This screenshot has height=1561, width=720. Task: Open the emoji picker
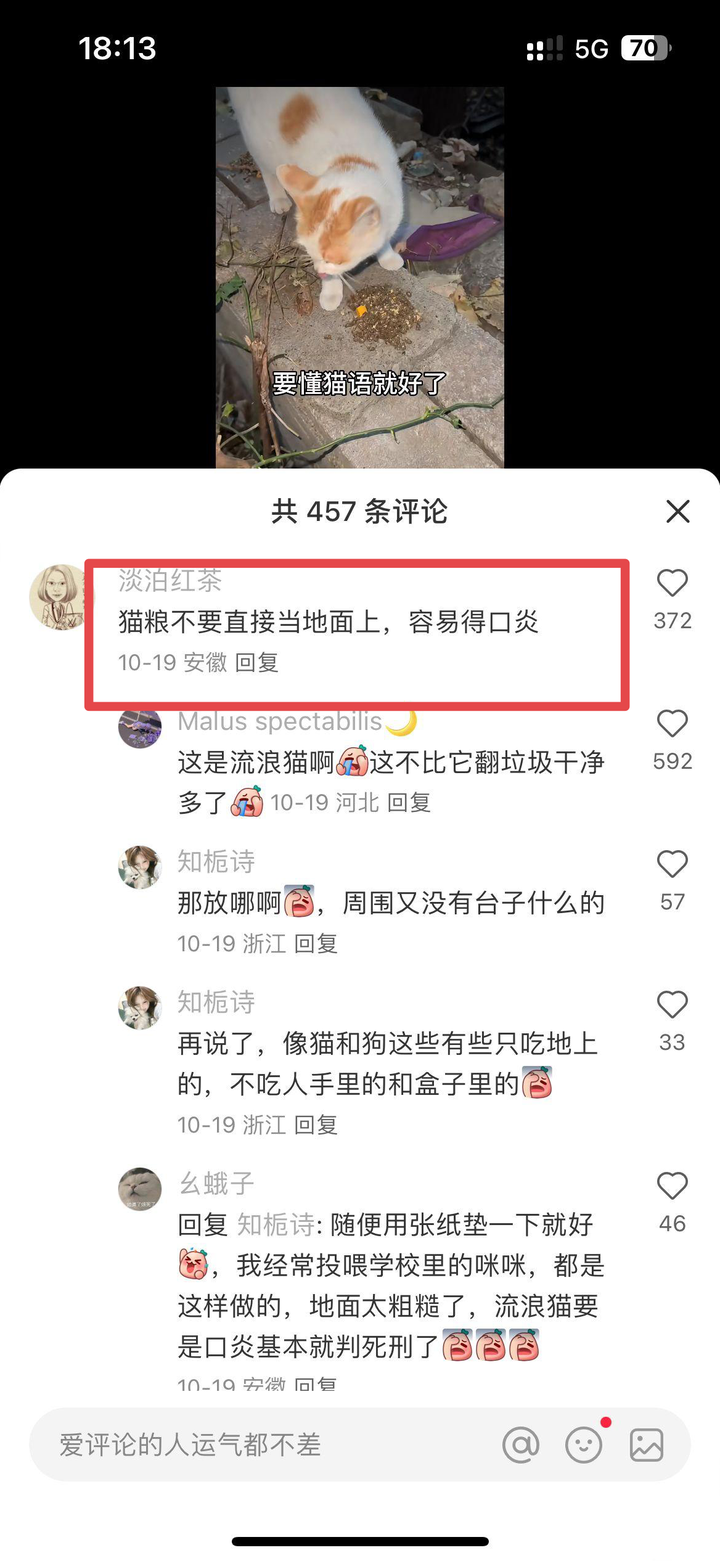point(584,1445)
